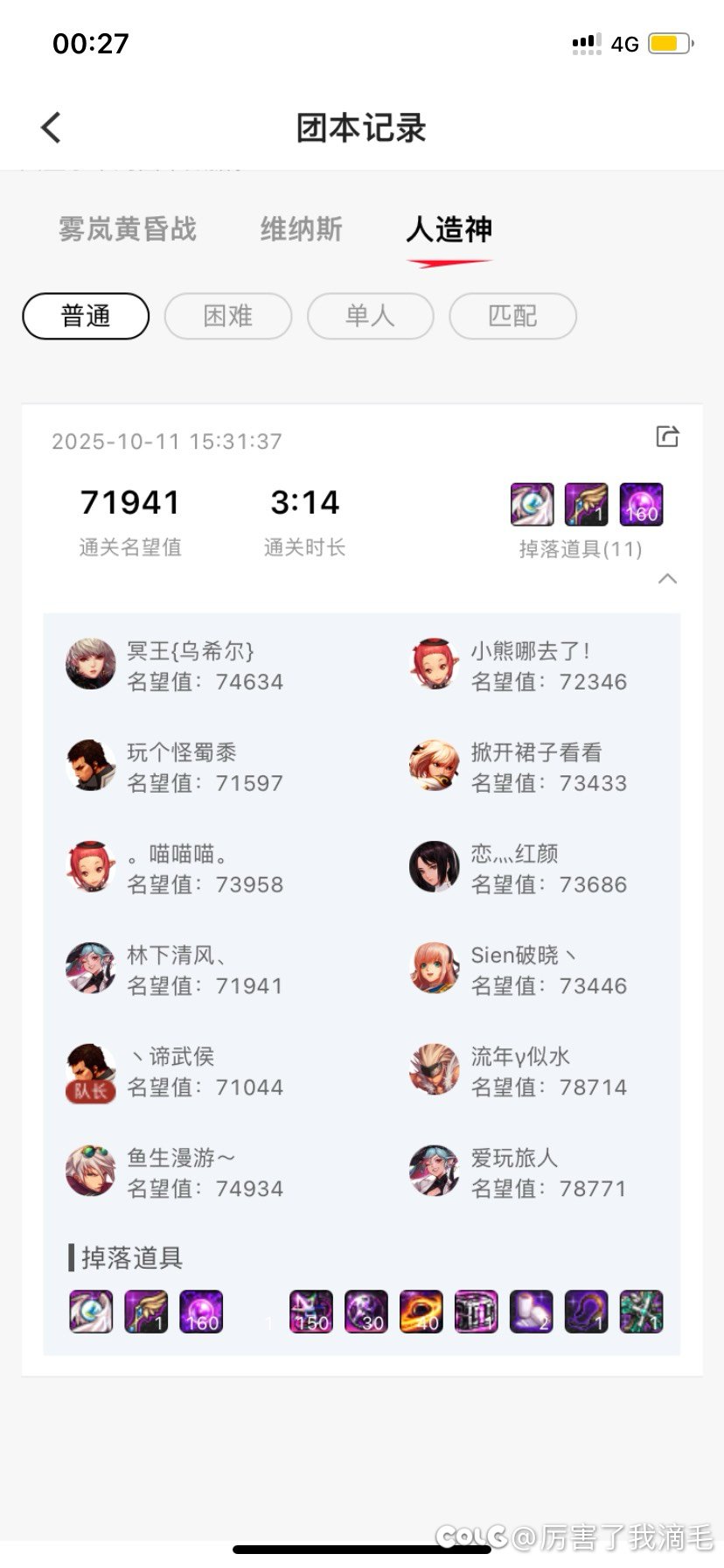Choose the 单人 mode chip

(x=370, y=316)
